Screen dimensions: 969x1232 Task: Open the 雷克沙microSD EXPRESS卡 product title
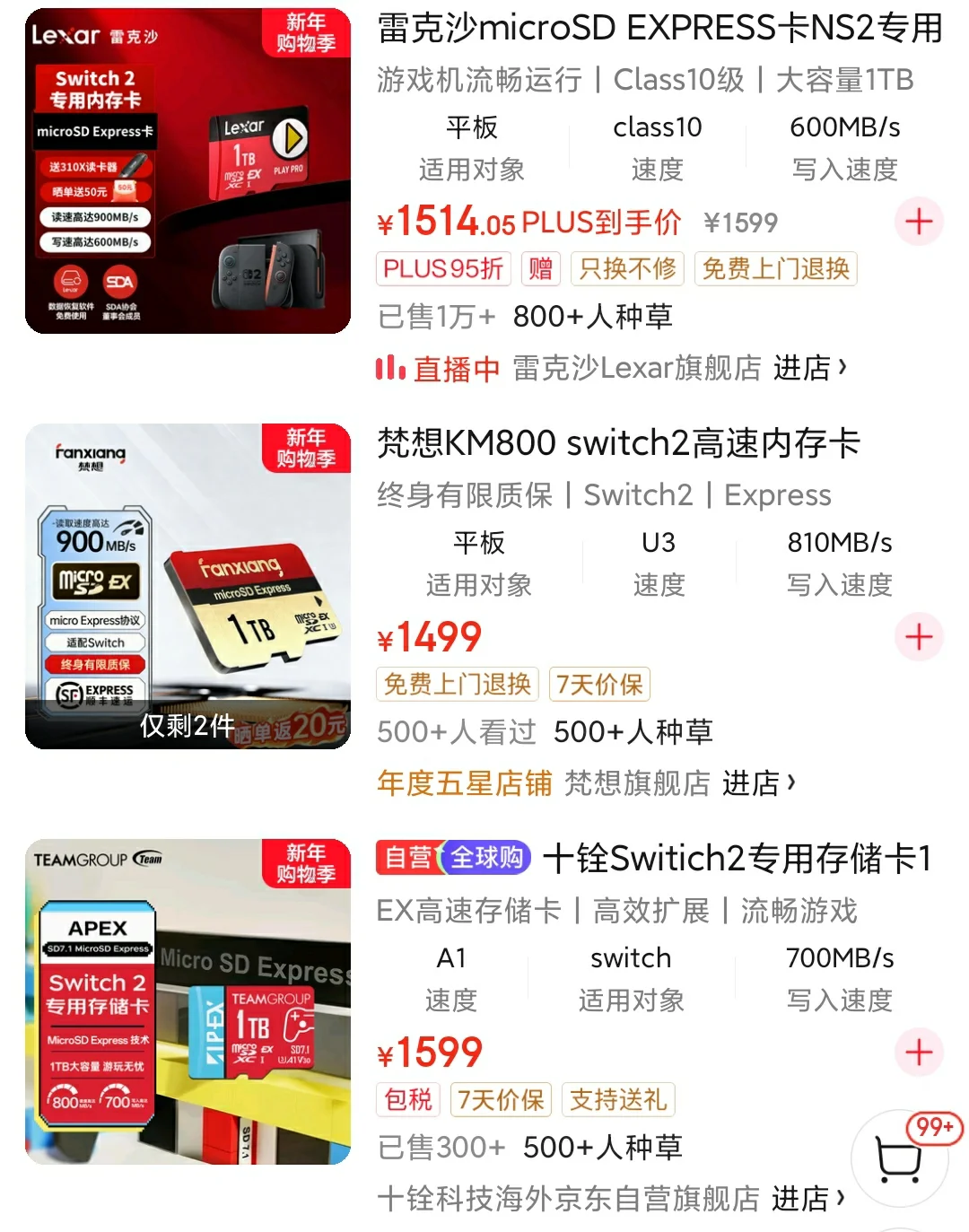[x=659, y=29]
